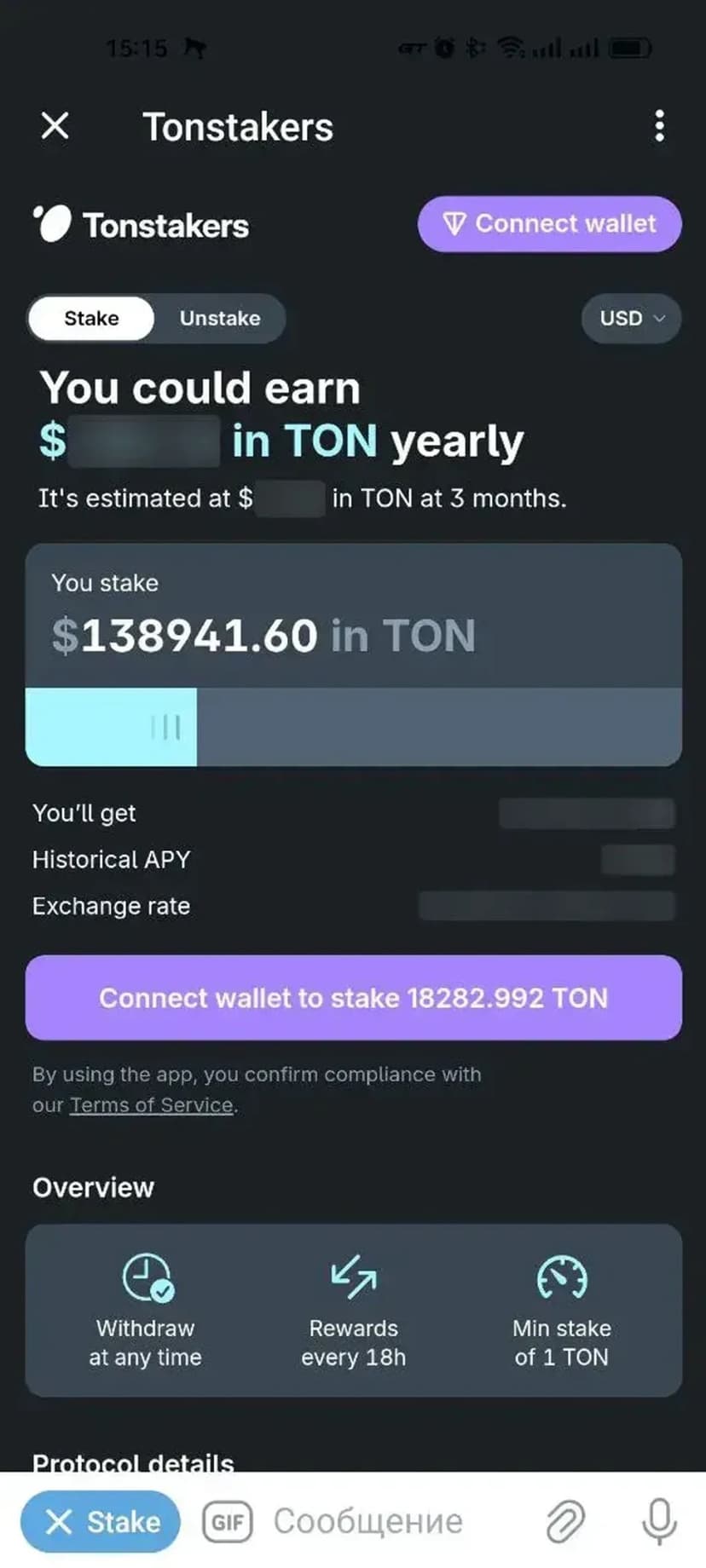The width and height of the screenshot is (706, 1568).
Task: Tap the blue Stake keyboard toggle button
Action: [x=101, y=1521]
